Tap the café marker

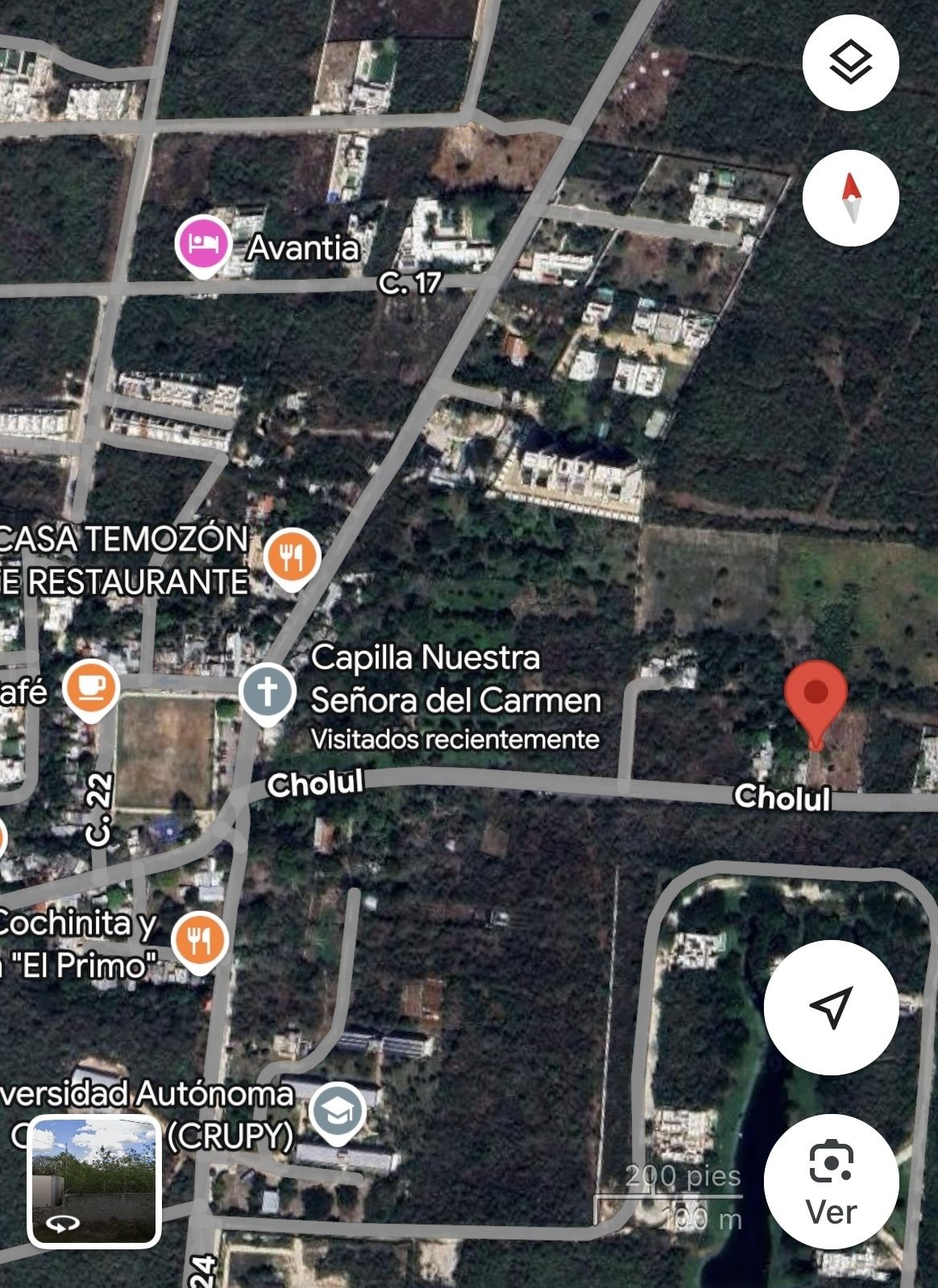(x=91, y=688)
